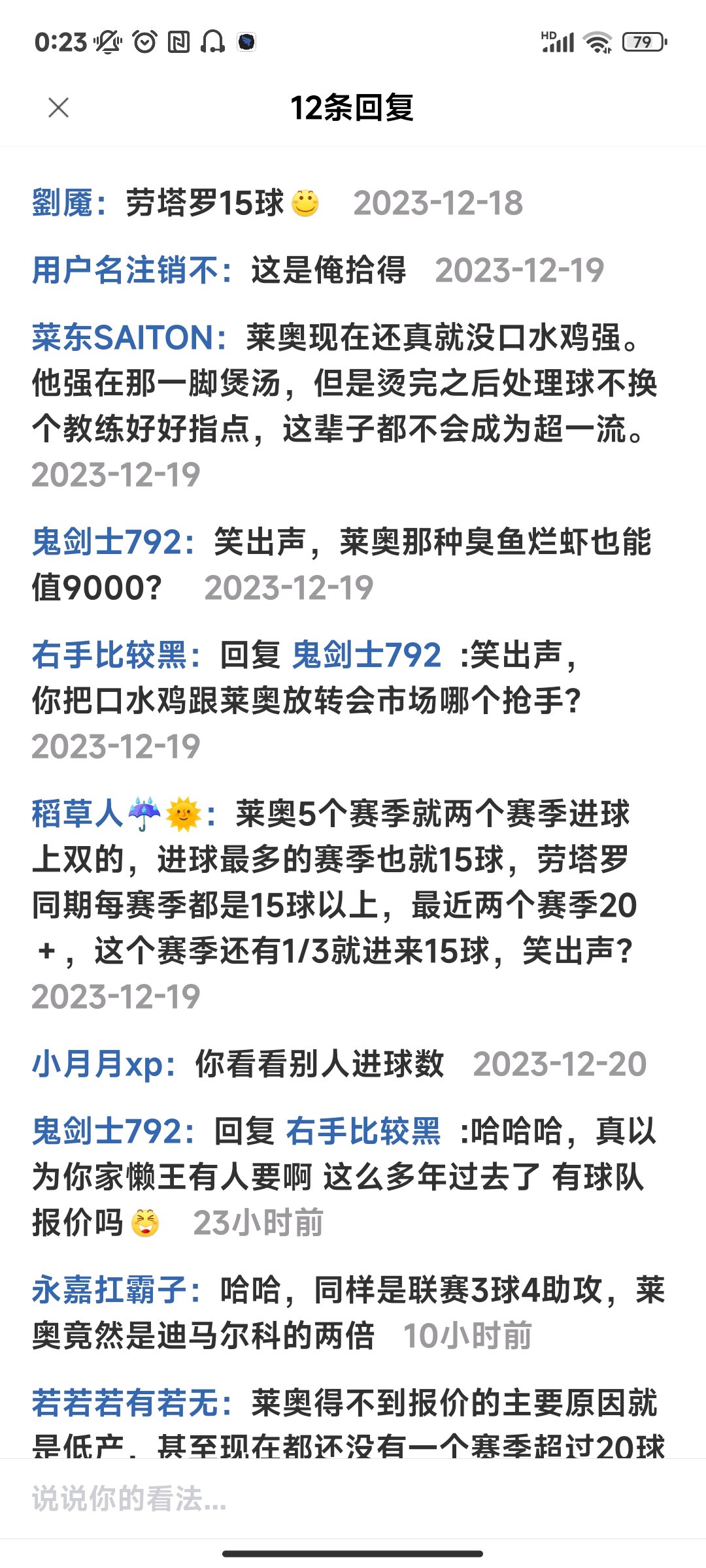Tap the mentioned 右手比较黑 in 鬼剑士792's reply

(x=363, y=1131)
